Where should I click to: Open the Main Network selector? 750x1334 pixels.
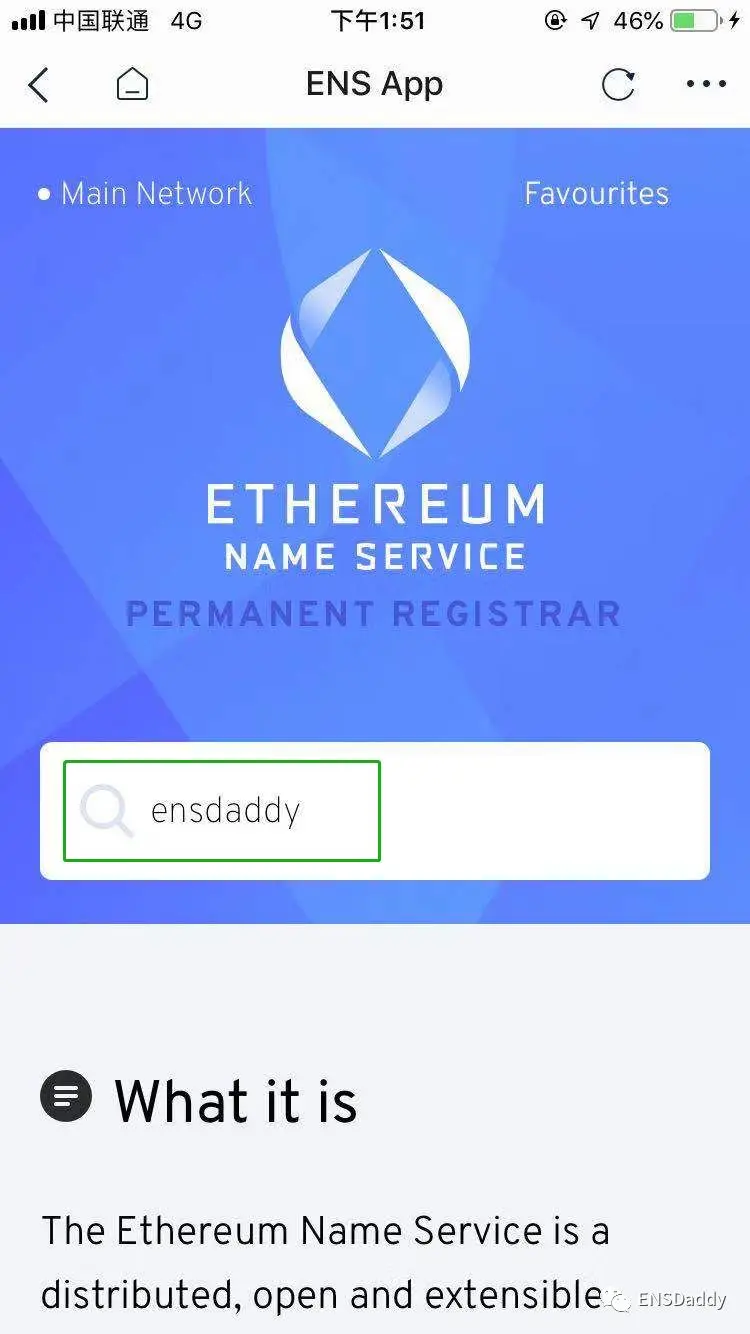pyautogui.click(x=146, y=193)
